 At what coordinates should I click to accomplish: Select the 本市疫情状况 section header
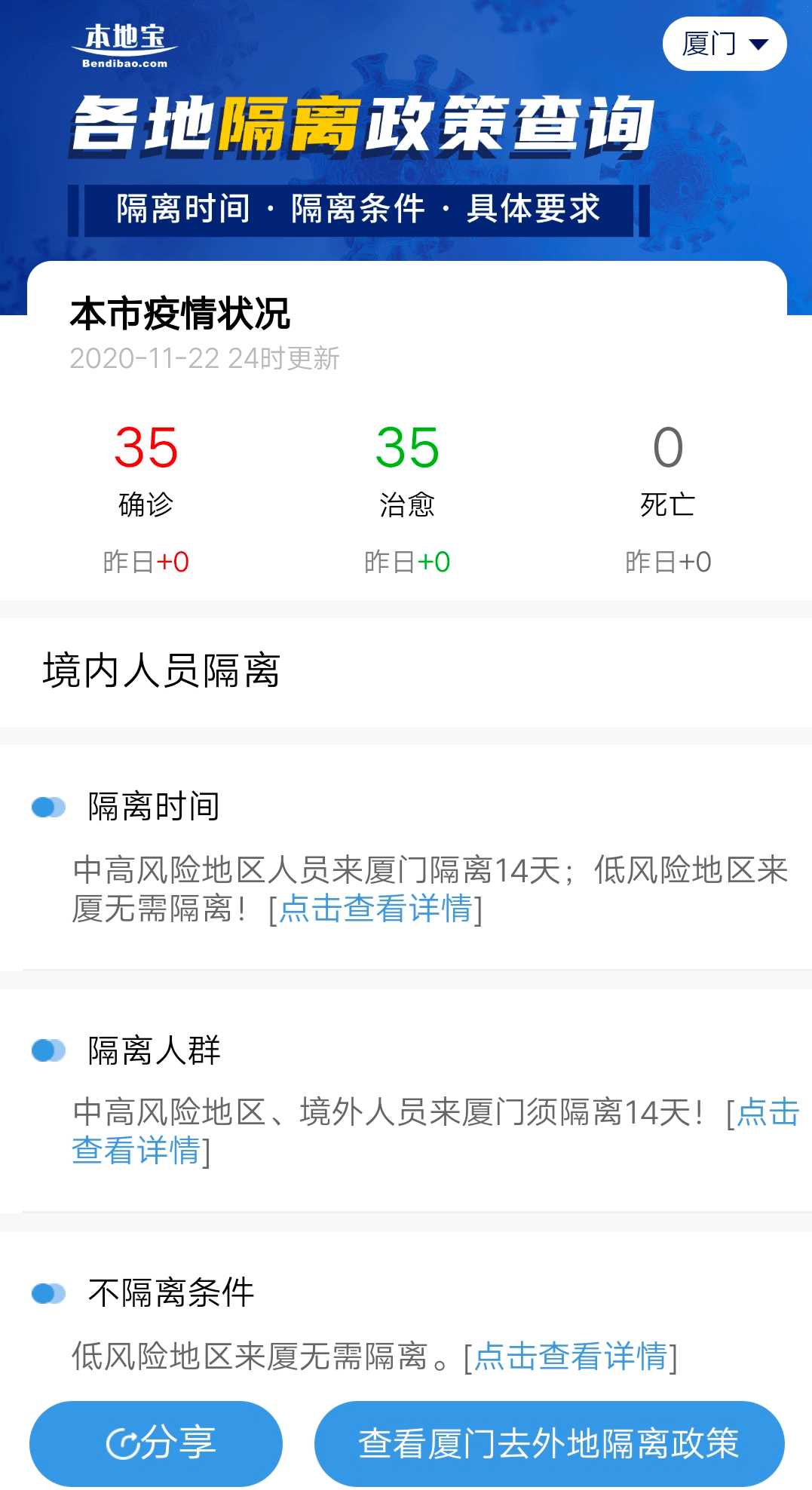pyautogui.click(x=181, y=315)
